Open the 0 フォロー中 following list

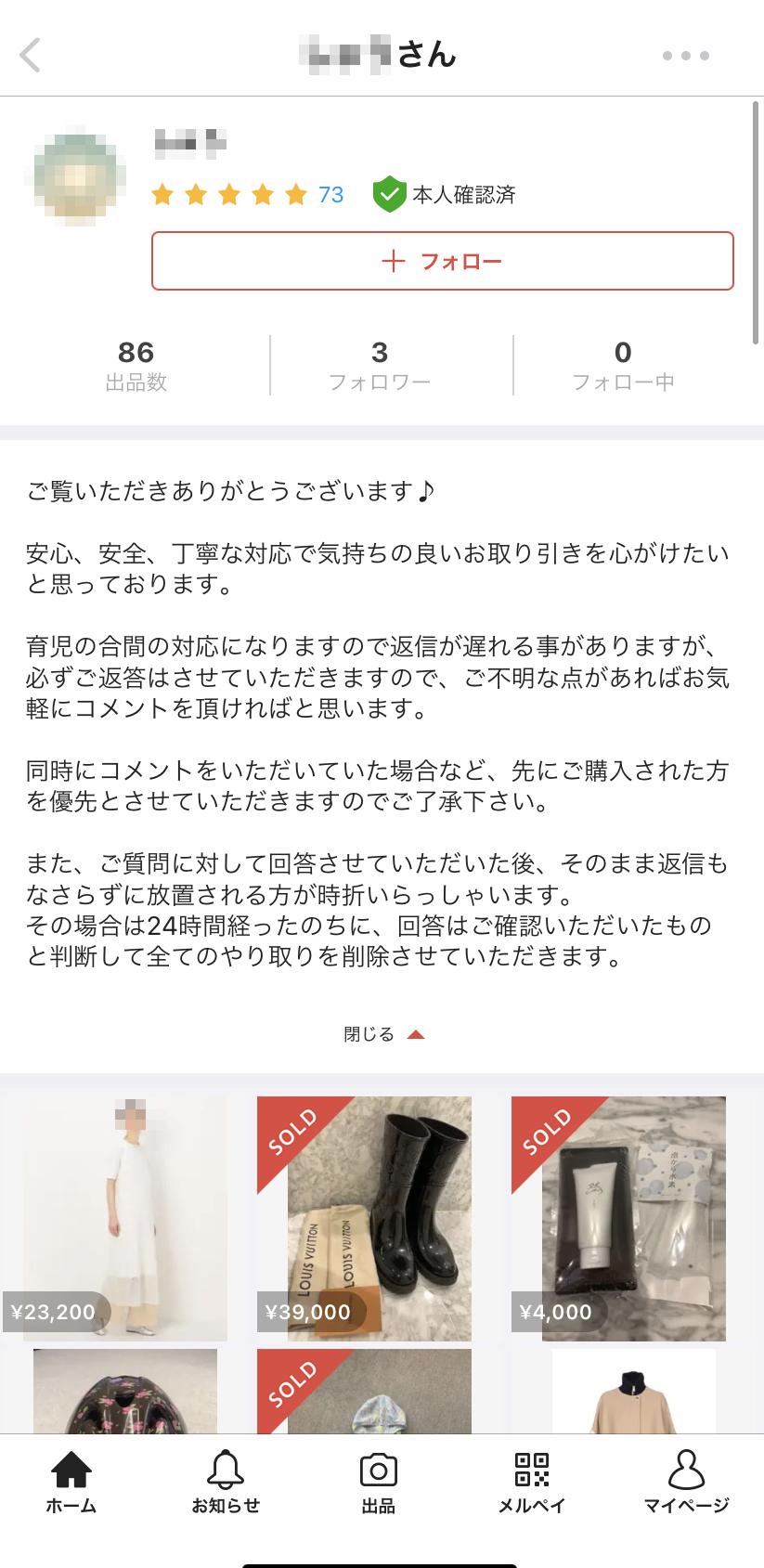(623, 366)
